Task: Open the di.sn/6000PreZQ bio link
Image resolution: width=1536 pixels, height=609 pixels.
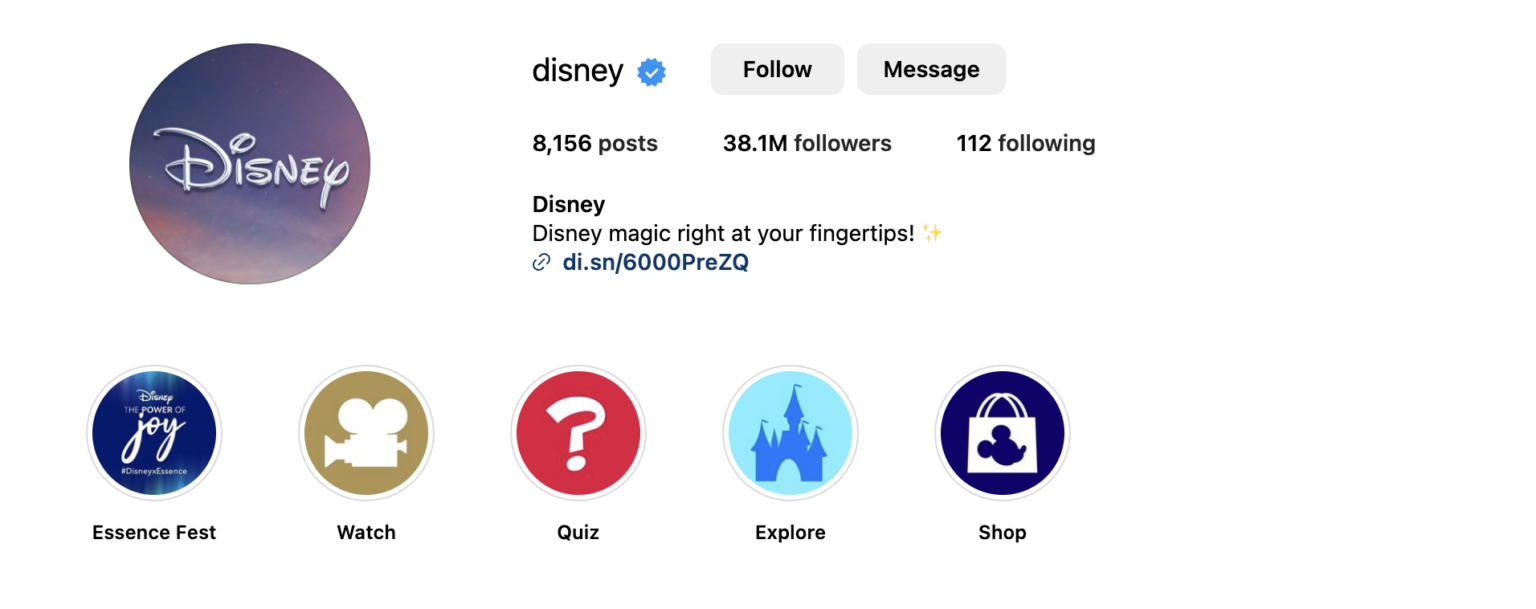Action: 655,263
